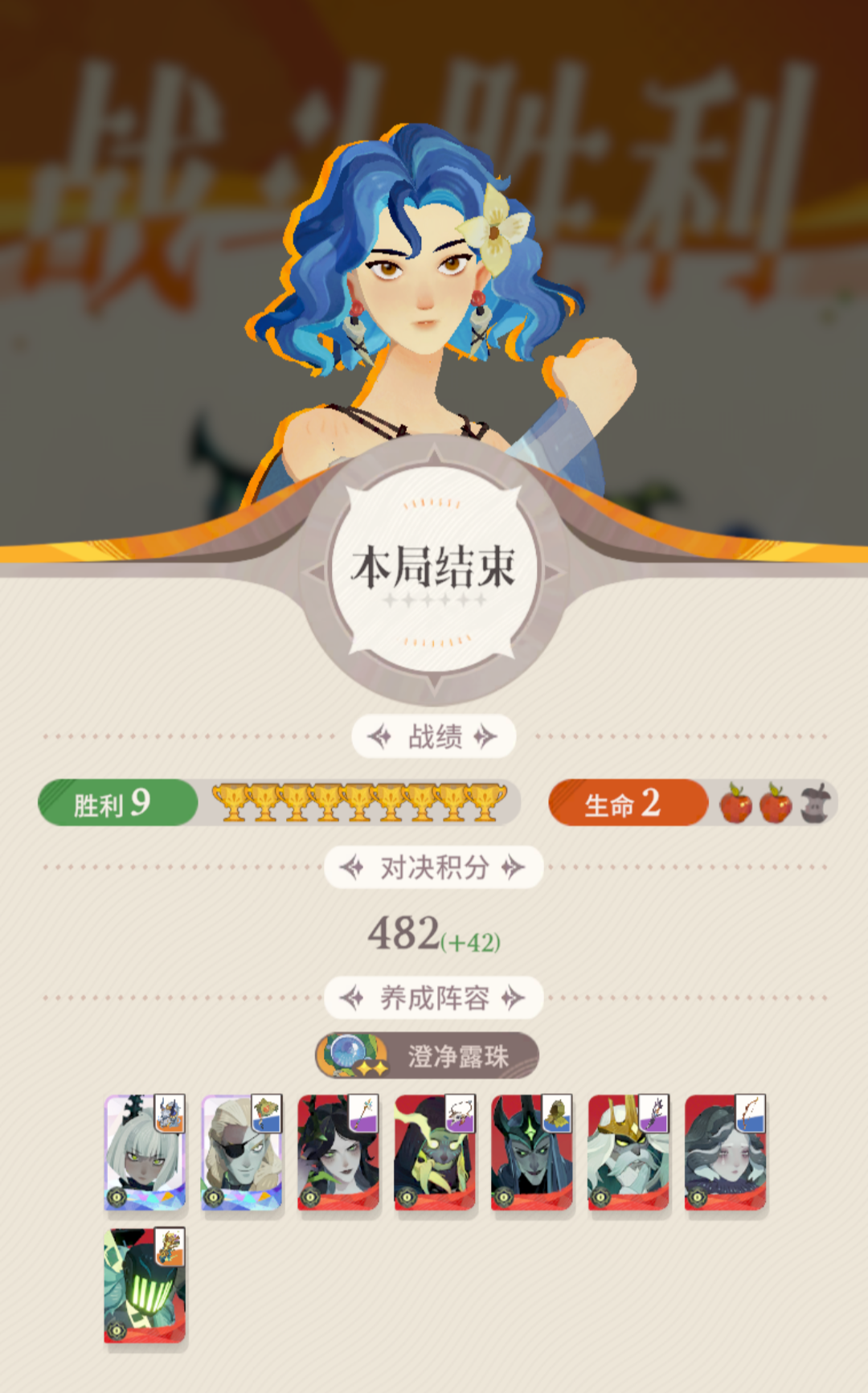Open the glowing green masked character card
The width and height of the screenshot is (868, 1393).
coord(145,1285)
